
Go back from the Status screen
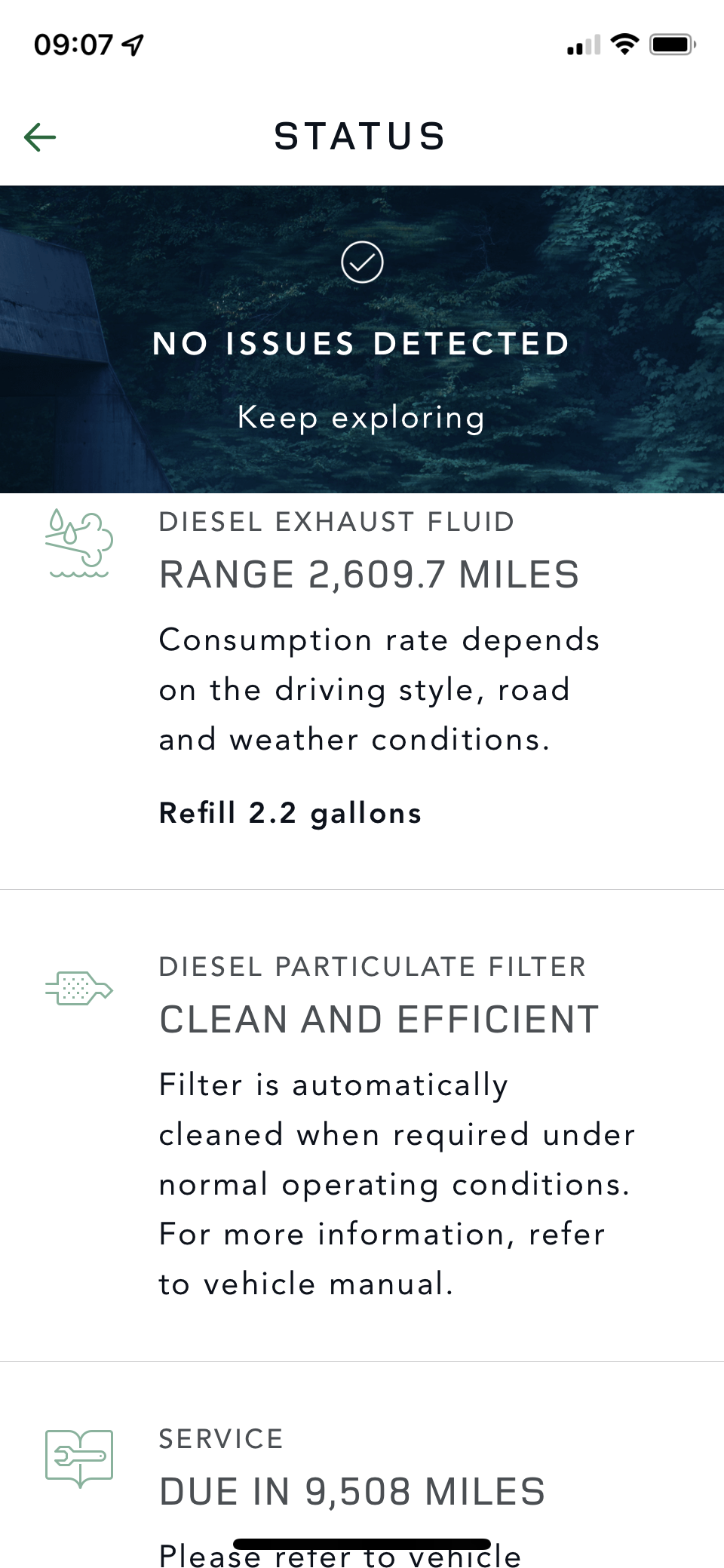[40, 137]
